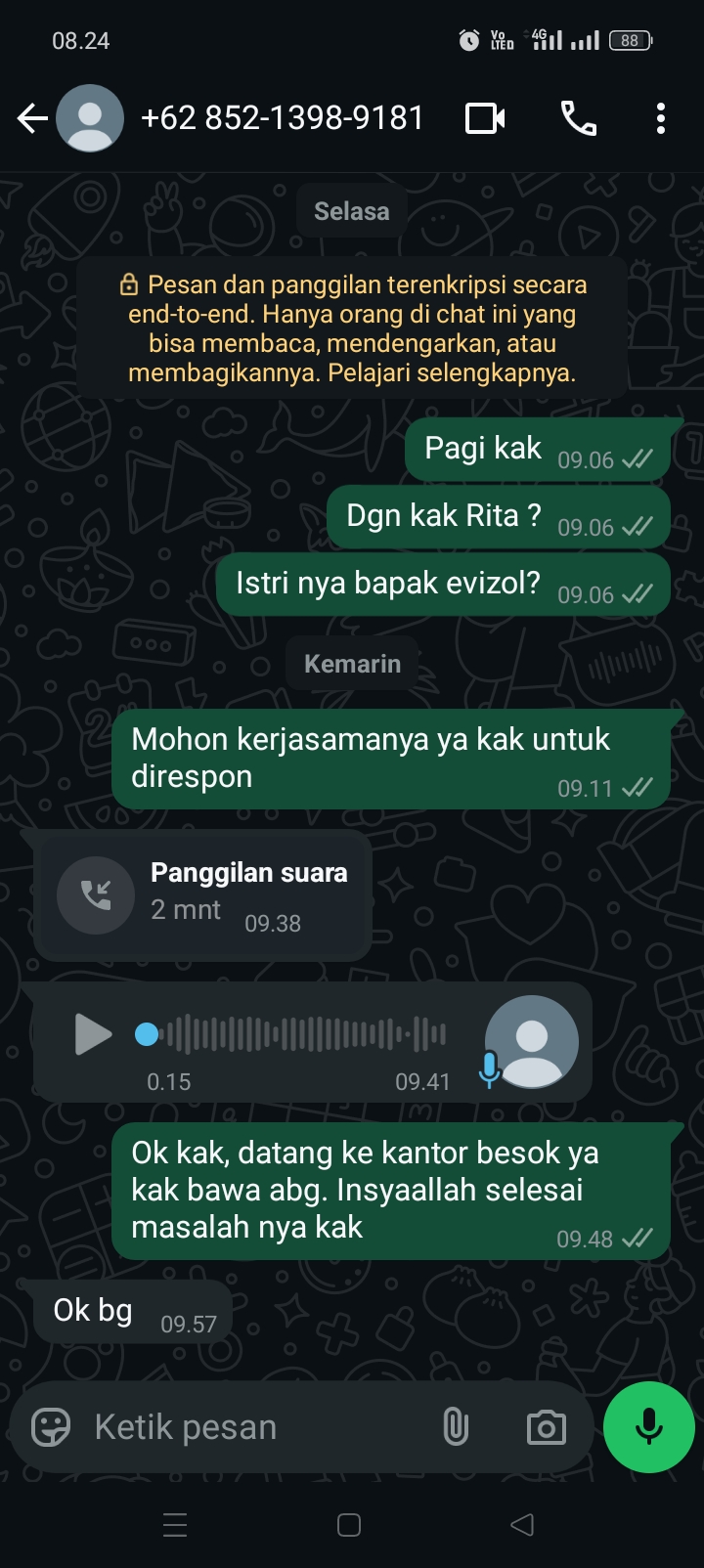The image size is (704, 1568).
Task: Start a voice call using the phone icon
Action: (577, 117)
